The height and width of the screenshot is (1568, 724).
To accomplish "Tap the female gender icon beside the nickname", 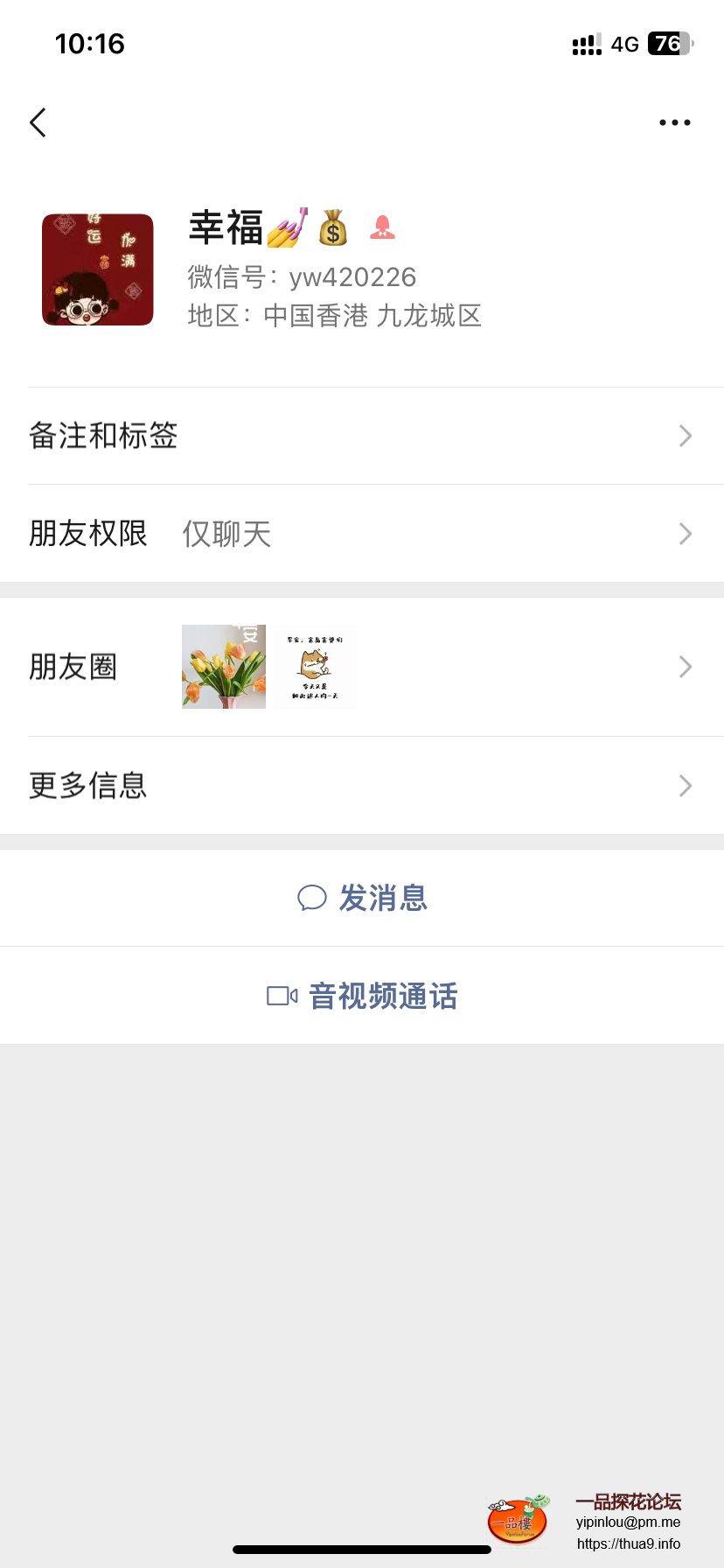I will click(382, 228).
